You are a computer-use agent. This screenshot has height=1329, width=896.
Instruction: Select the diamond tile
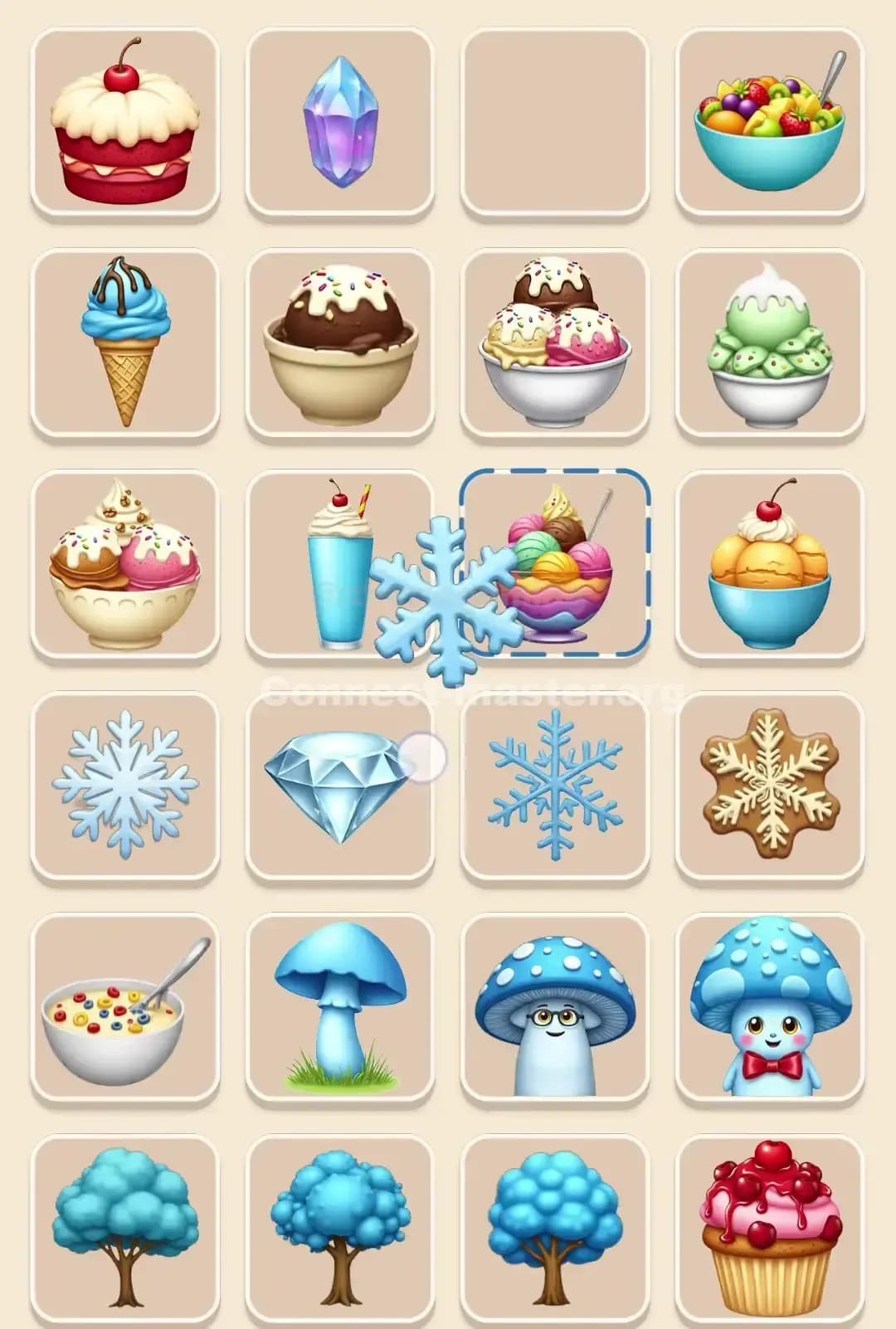pos(340,788)
